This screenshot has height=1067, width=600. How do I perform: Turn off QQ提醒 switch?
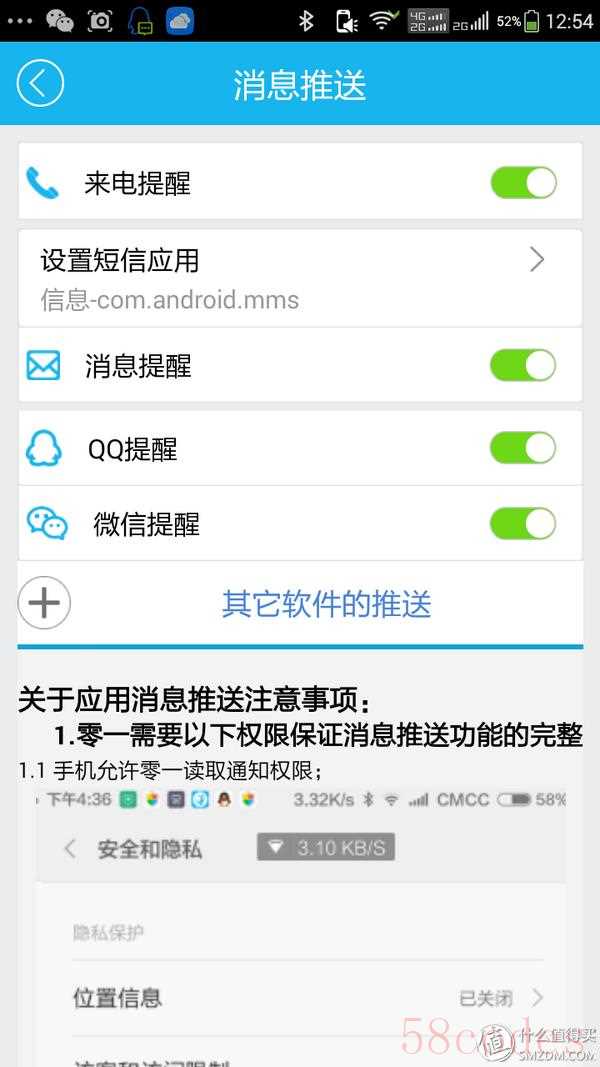(523, 448)
